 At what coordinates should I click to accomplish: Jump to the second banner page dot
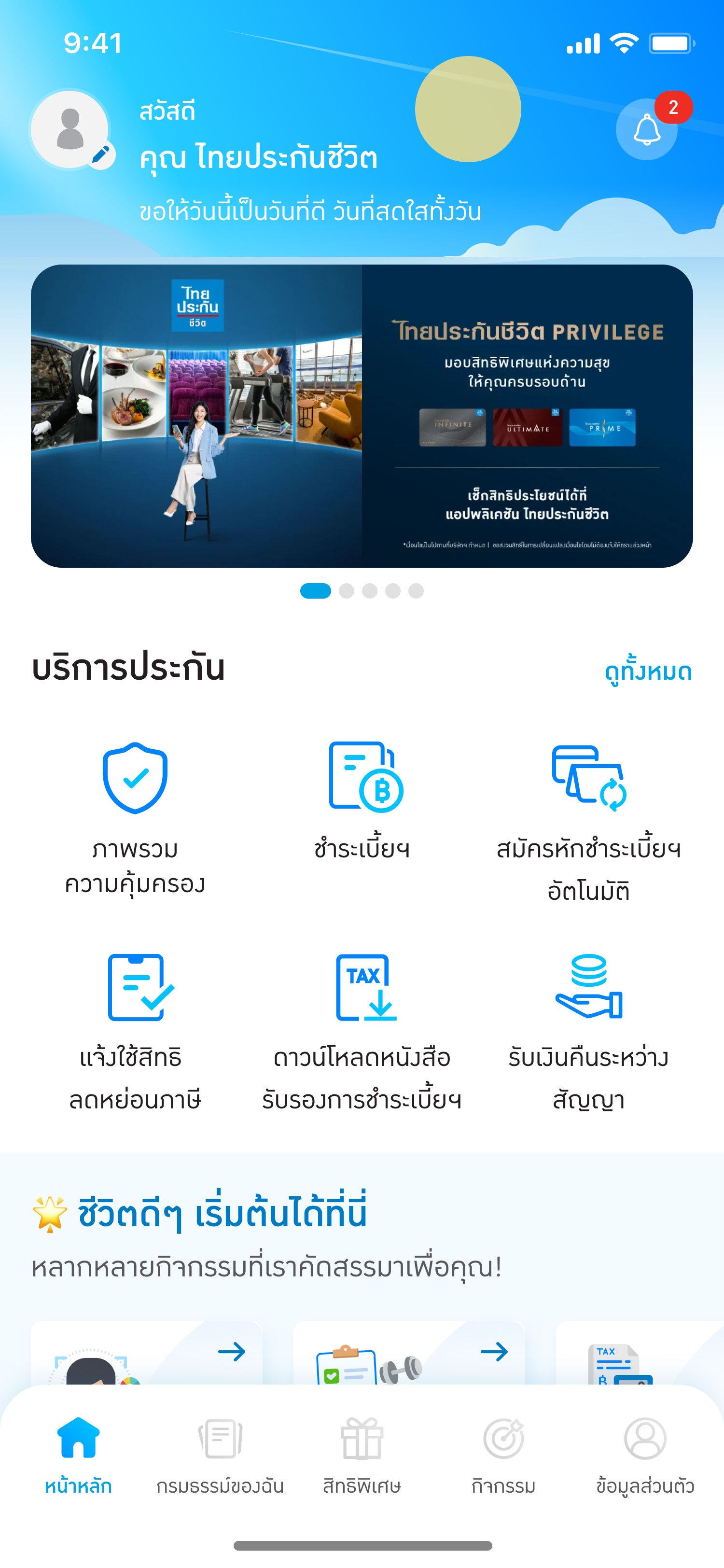click(x=347, y=590)
